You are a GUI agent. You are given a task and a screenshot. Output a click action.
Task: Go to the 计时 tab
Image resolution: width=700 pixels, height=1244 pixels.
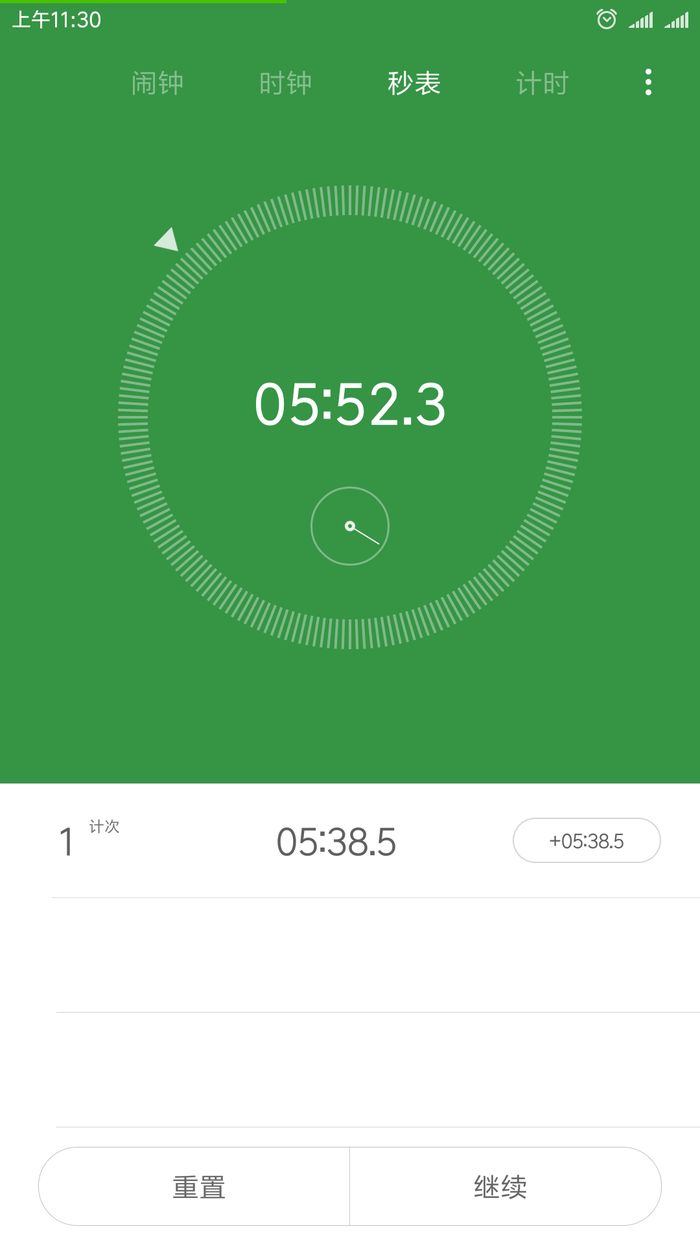[x=541, y=83]
